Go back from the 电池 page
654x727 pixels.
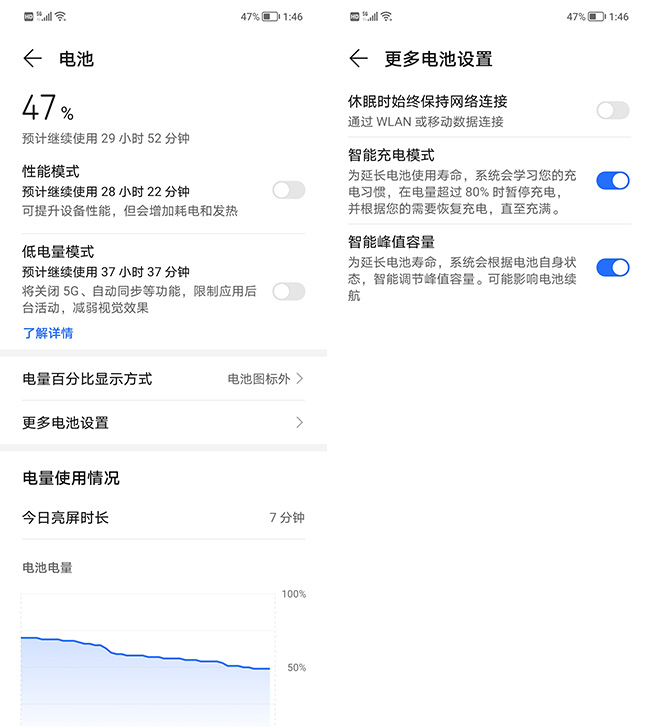[x=33, y=59]
